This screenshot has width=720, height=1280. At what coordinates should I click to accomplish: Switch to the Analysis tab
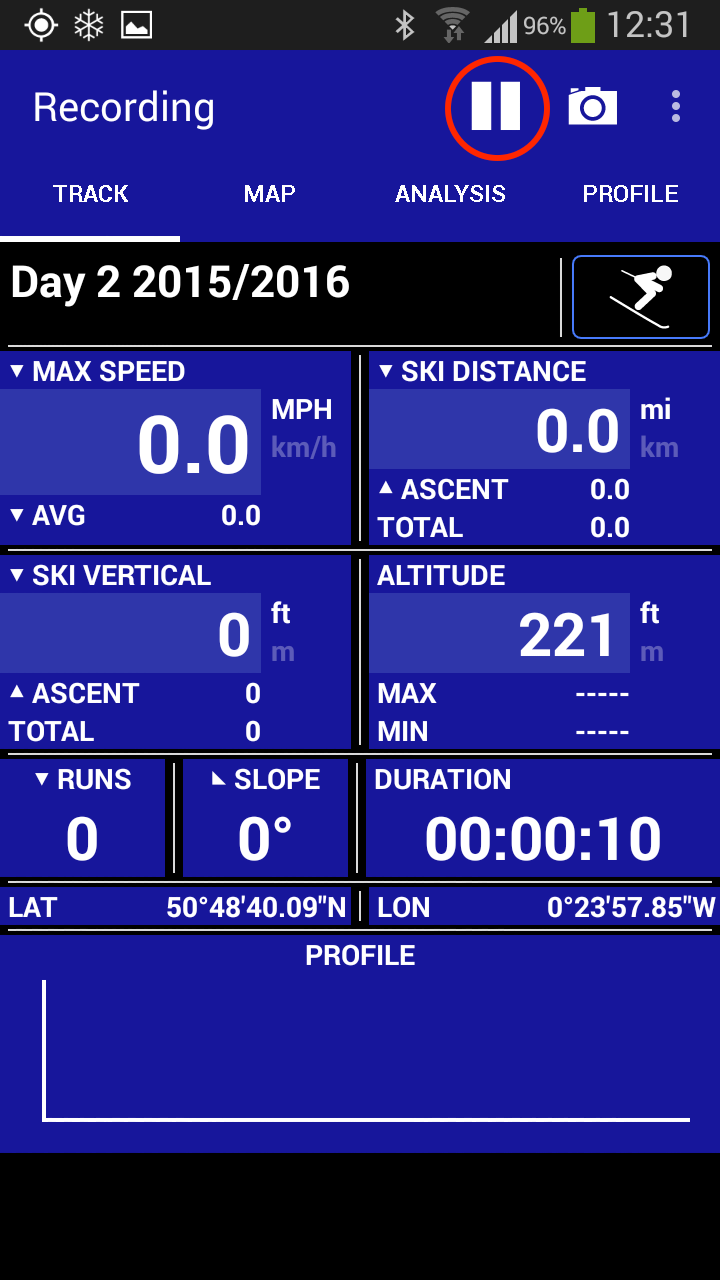tap(450, 194)
